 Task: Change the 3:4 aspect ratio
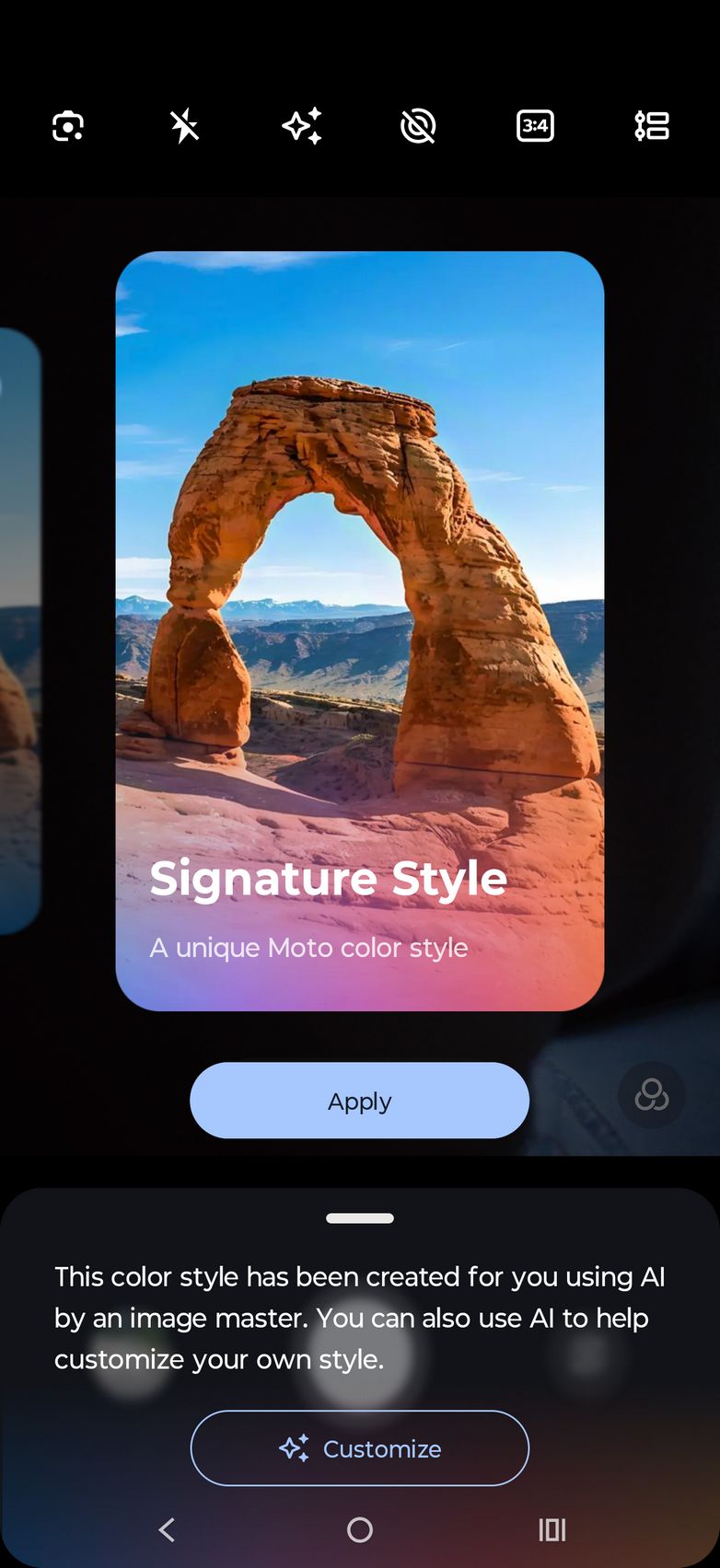point(535,126)
